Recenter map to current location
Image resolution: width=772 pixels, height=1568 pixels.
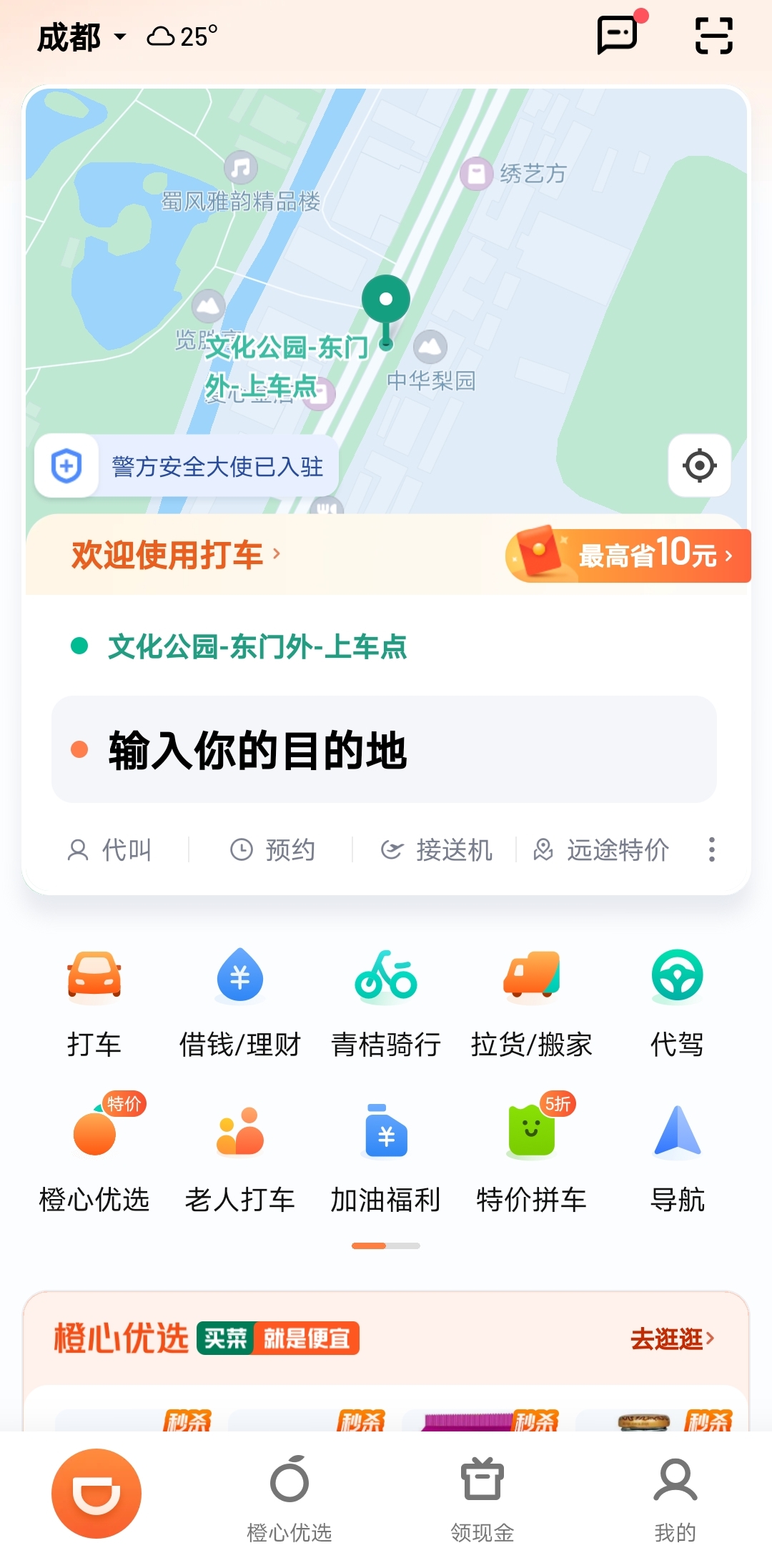pyautogui.click(x=699, y=466)
